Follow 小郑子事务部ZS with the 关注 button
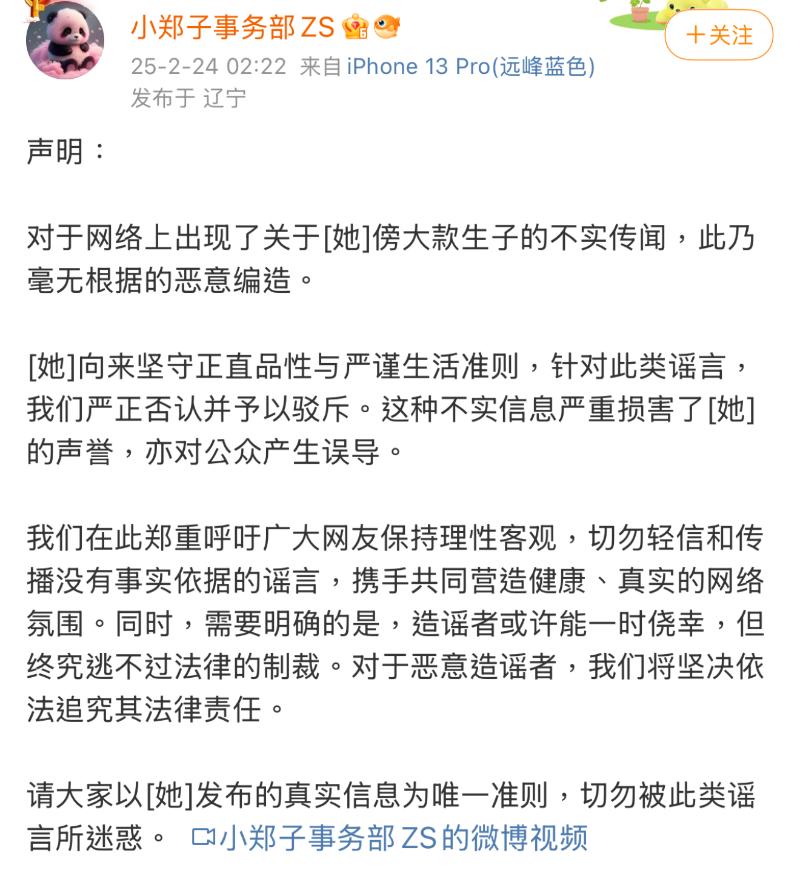This screenshot has height=879, width=800. 719,36
